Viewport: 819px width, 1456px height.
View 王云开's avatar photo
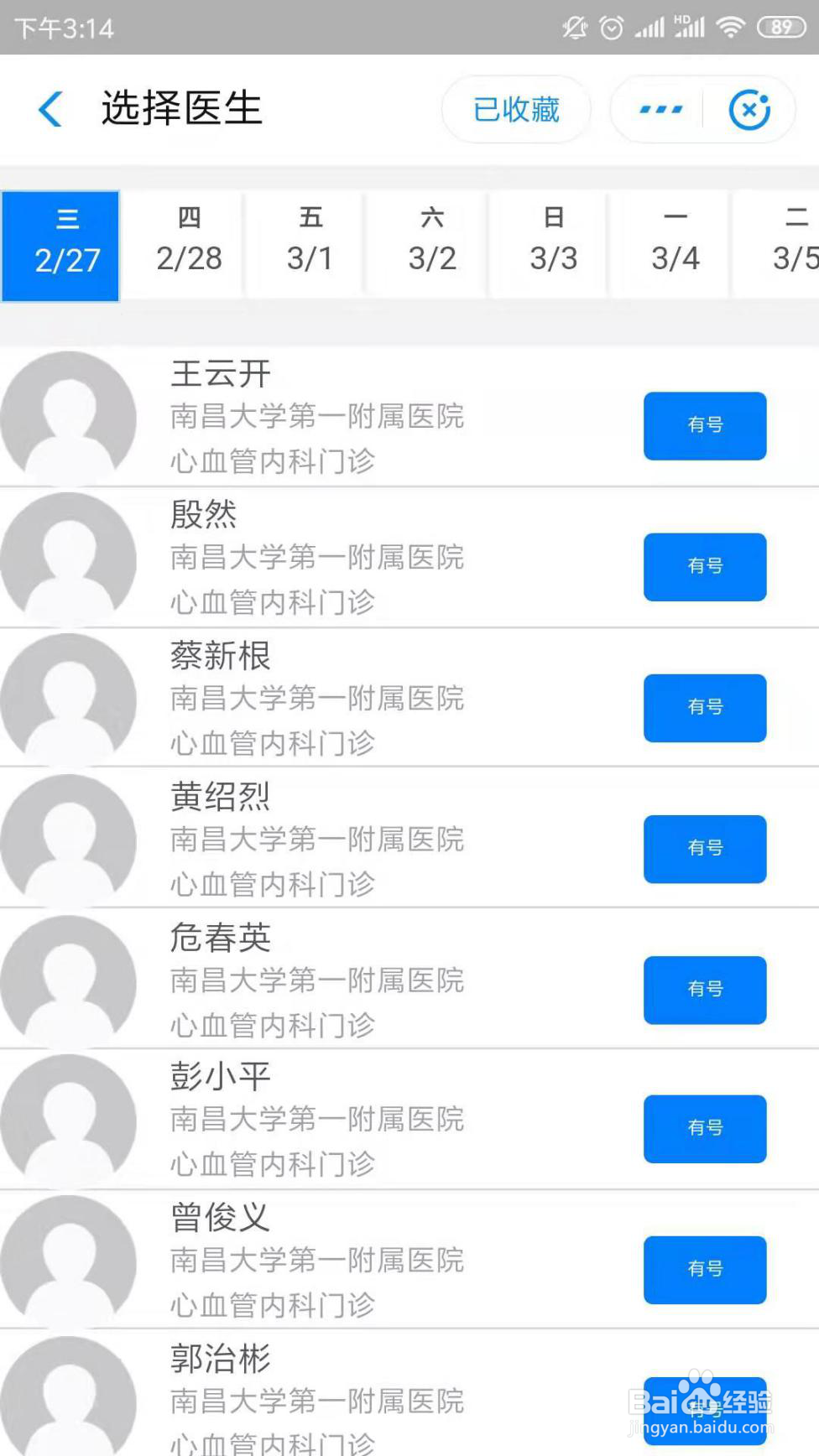point(71,418)
